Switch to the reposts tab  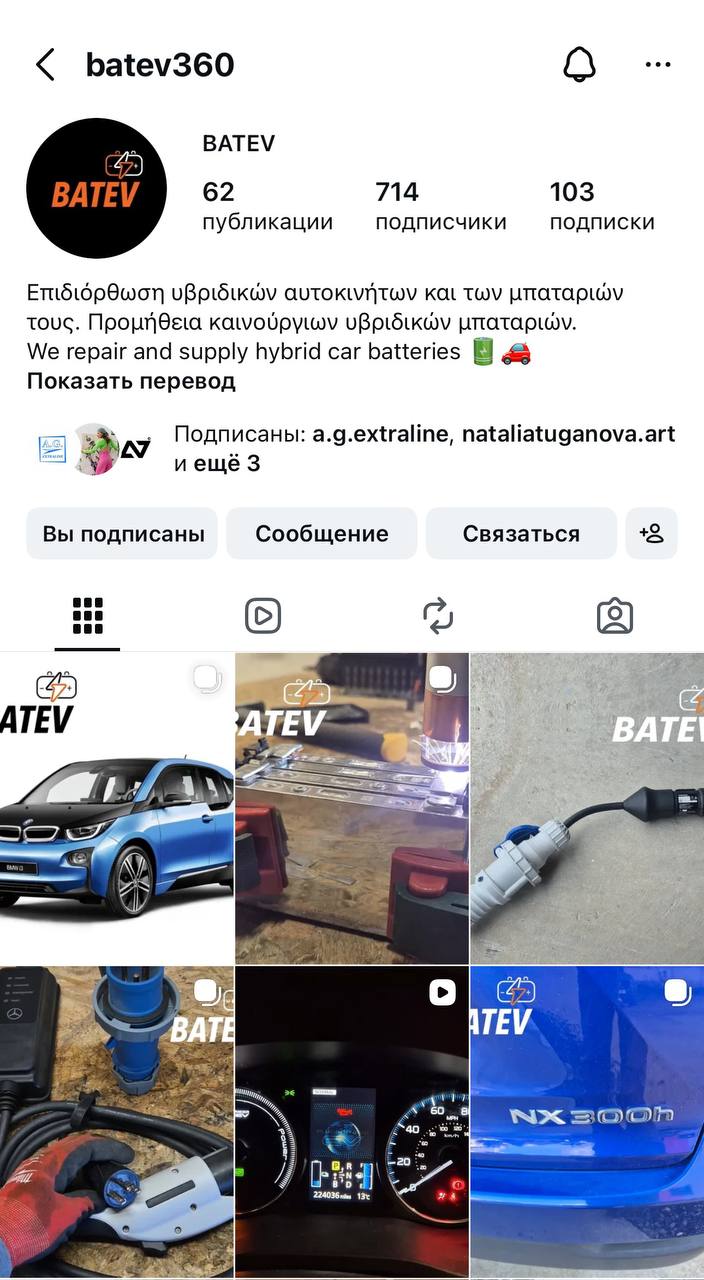point(438,616)
